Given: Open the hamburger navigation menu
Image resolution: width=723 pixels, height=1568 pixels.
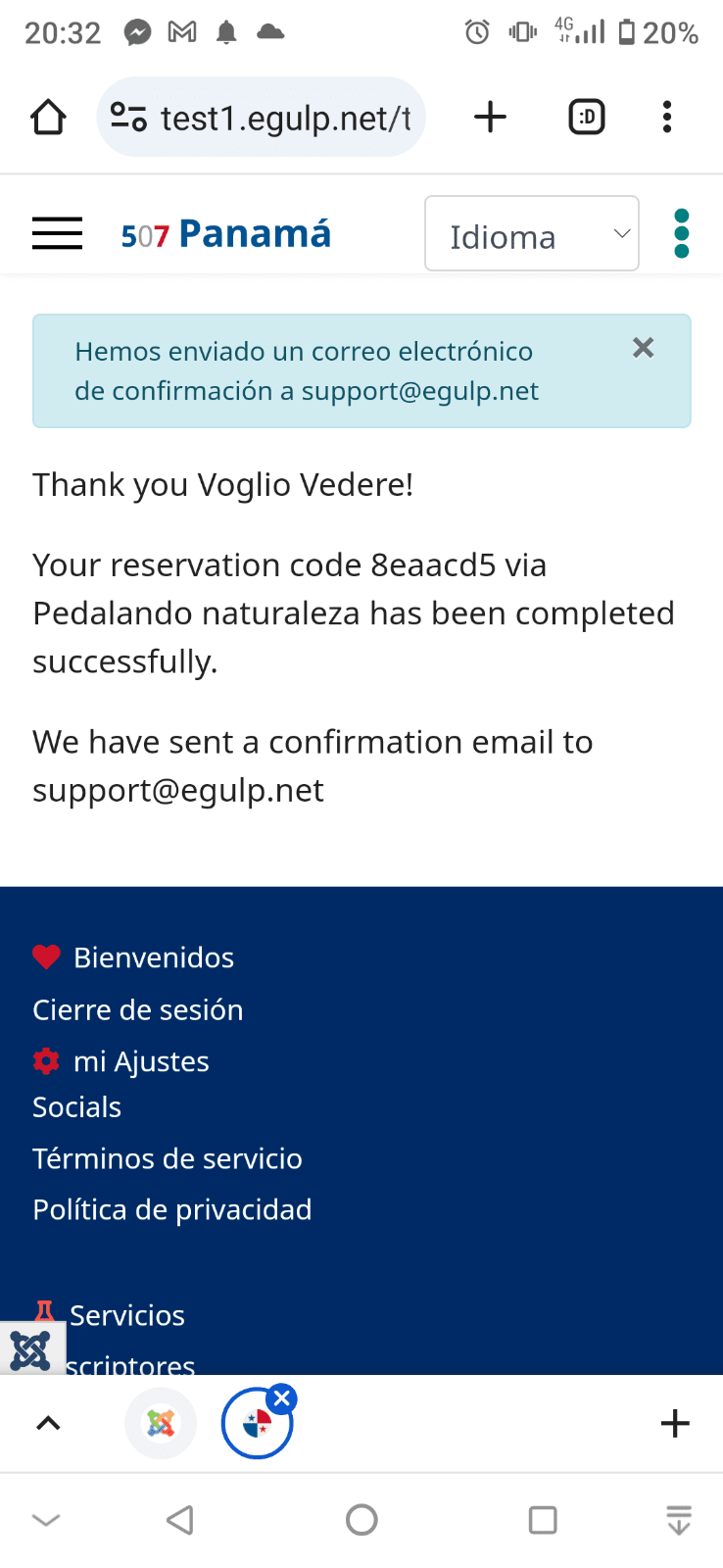Looking at the screenshot, I should pyautogui.click(x=57, y=233).
